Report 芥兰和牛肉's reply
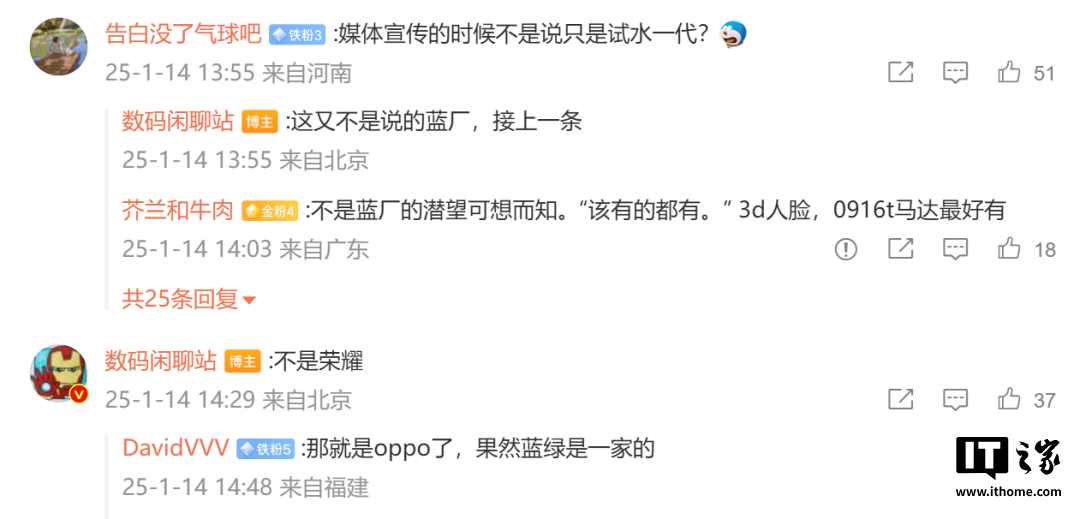Screen dimensions: 1080x519 pyautogui.click(x=846, y=249)
